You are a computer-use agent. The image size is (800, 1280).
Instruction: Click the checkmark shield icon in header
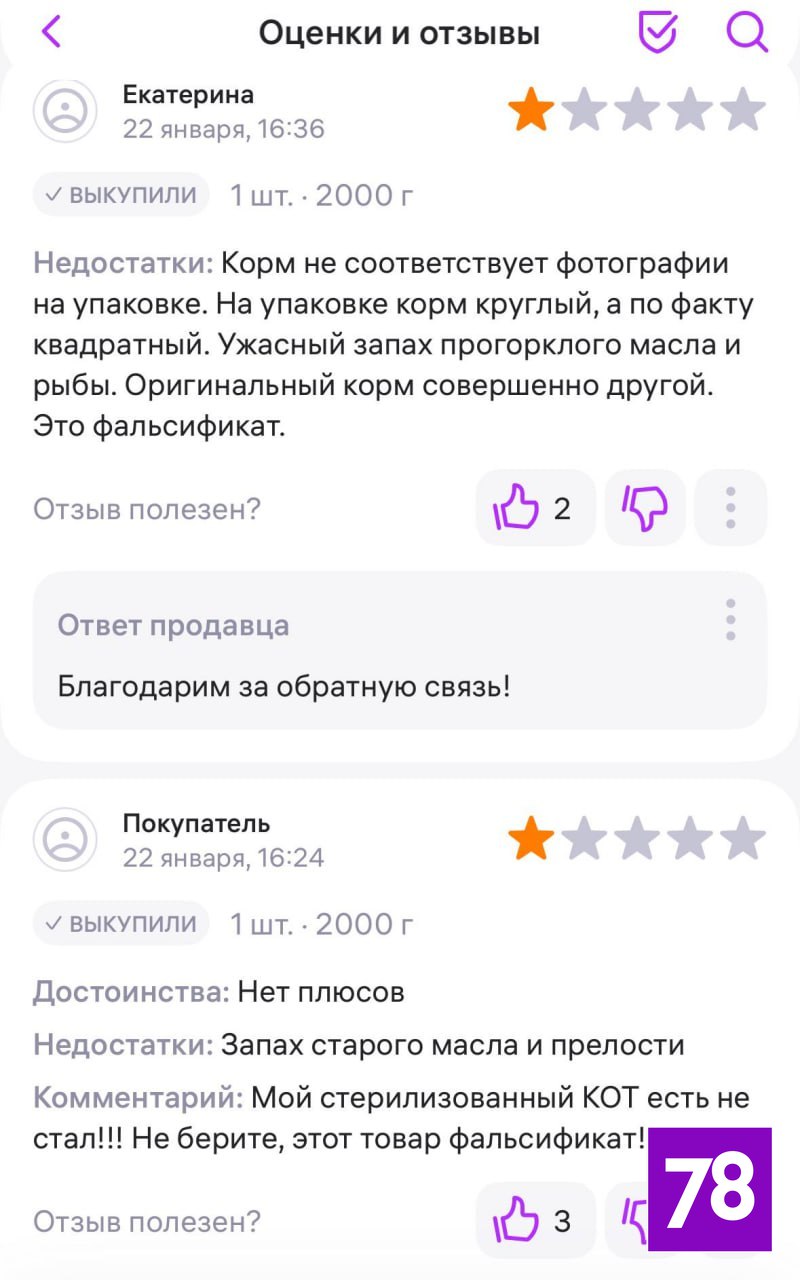tap(657, 32)
